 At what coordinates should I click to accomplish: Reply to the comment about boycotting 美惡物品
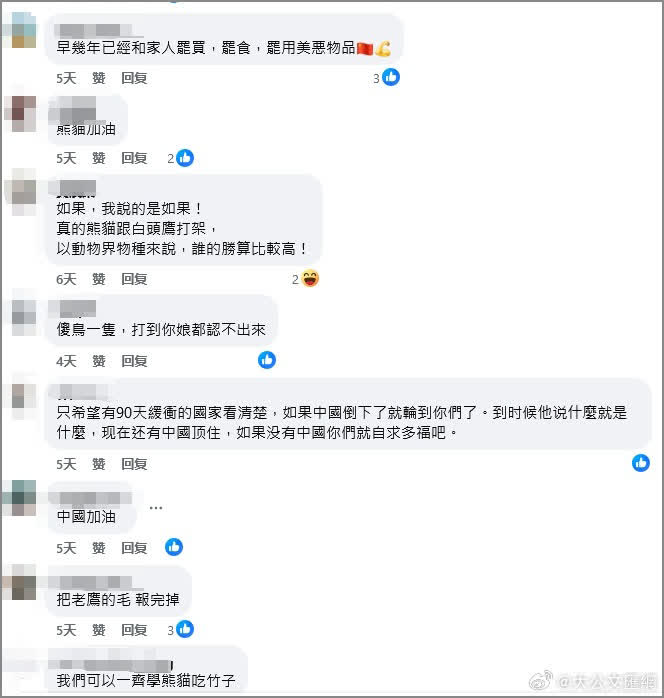click(134, 76)
